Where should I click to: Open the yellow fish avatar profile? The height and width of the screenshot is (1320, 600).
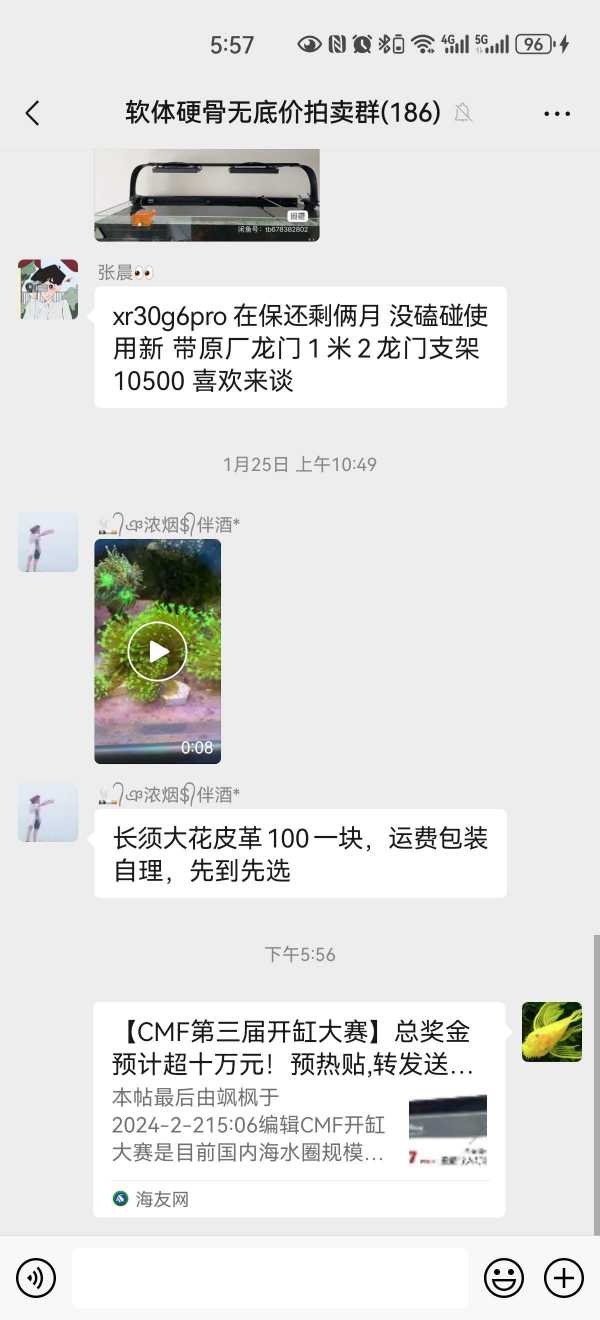pyautogui.click(x=552, y=1032)
